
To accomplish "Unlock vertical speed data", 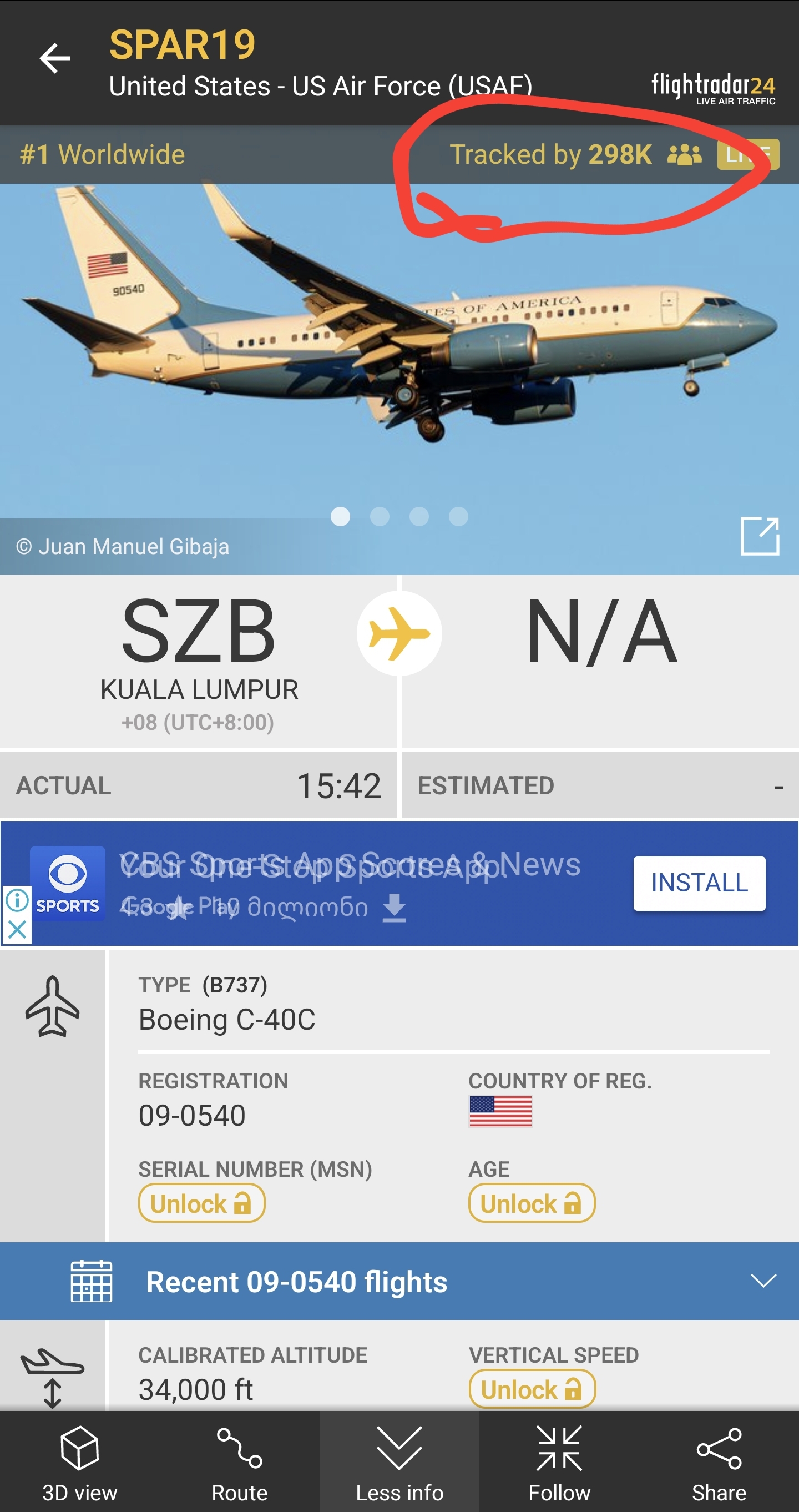I will coord(532,1389).
